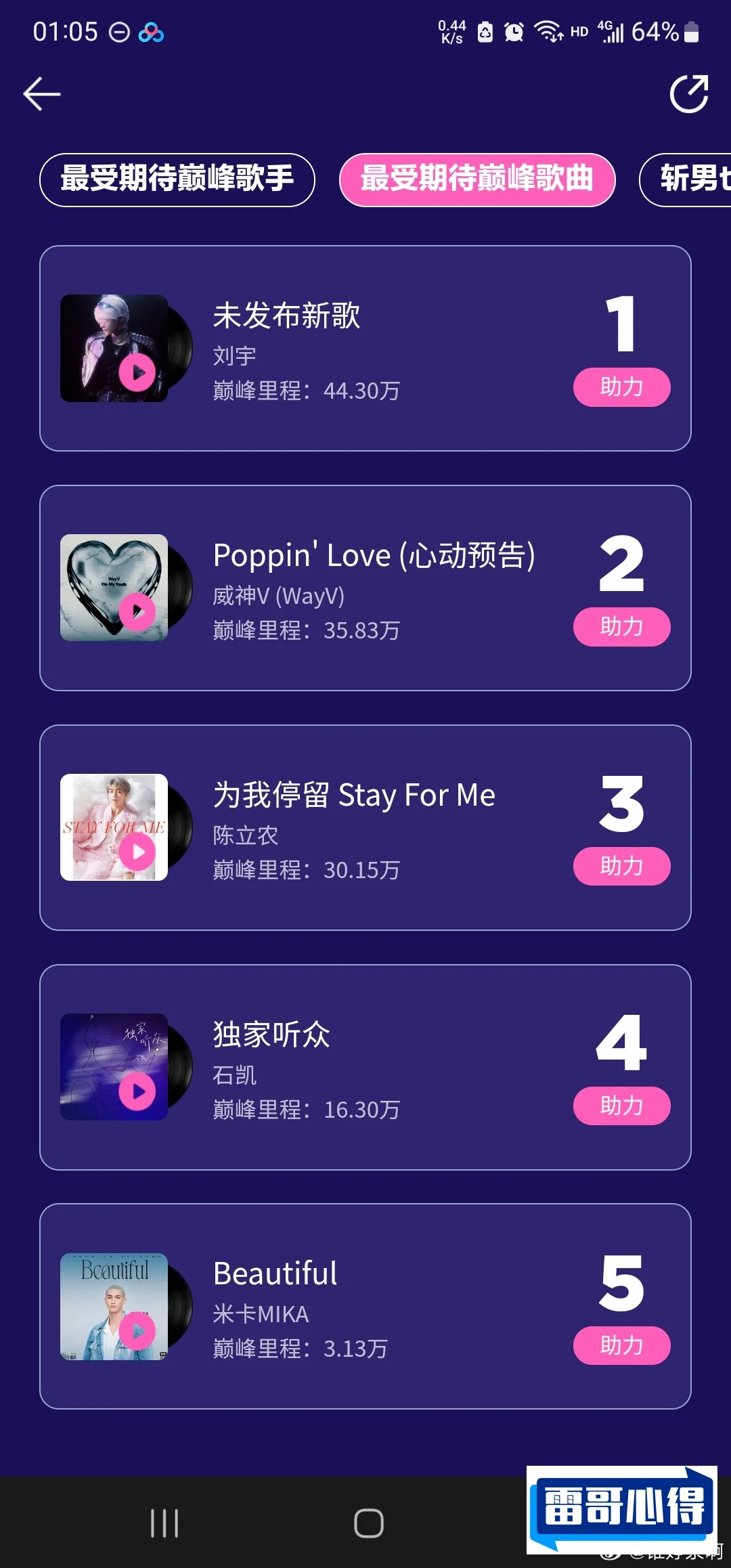
Task: Tap 助力 for Beautiful by 米卡MIKA
Action: pos(621,1346)
